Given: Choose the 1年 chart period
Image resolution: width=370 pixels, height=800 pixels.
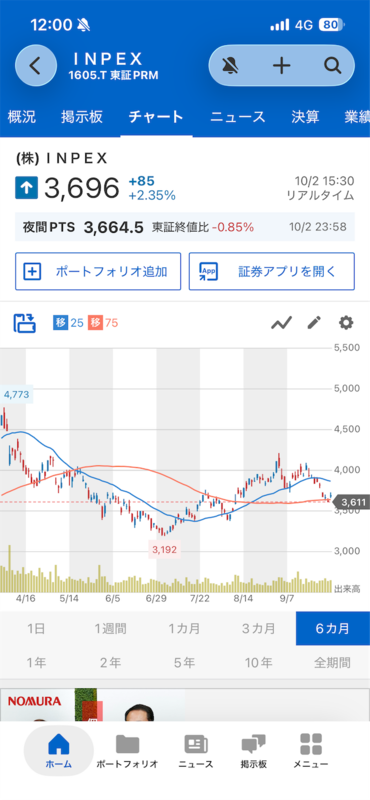Looking at the screenshot, I should pyautogui.click(x=37, y=663).
